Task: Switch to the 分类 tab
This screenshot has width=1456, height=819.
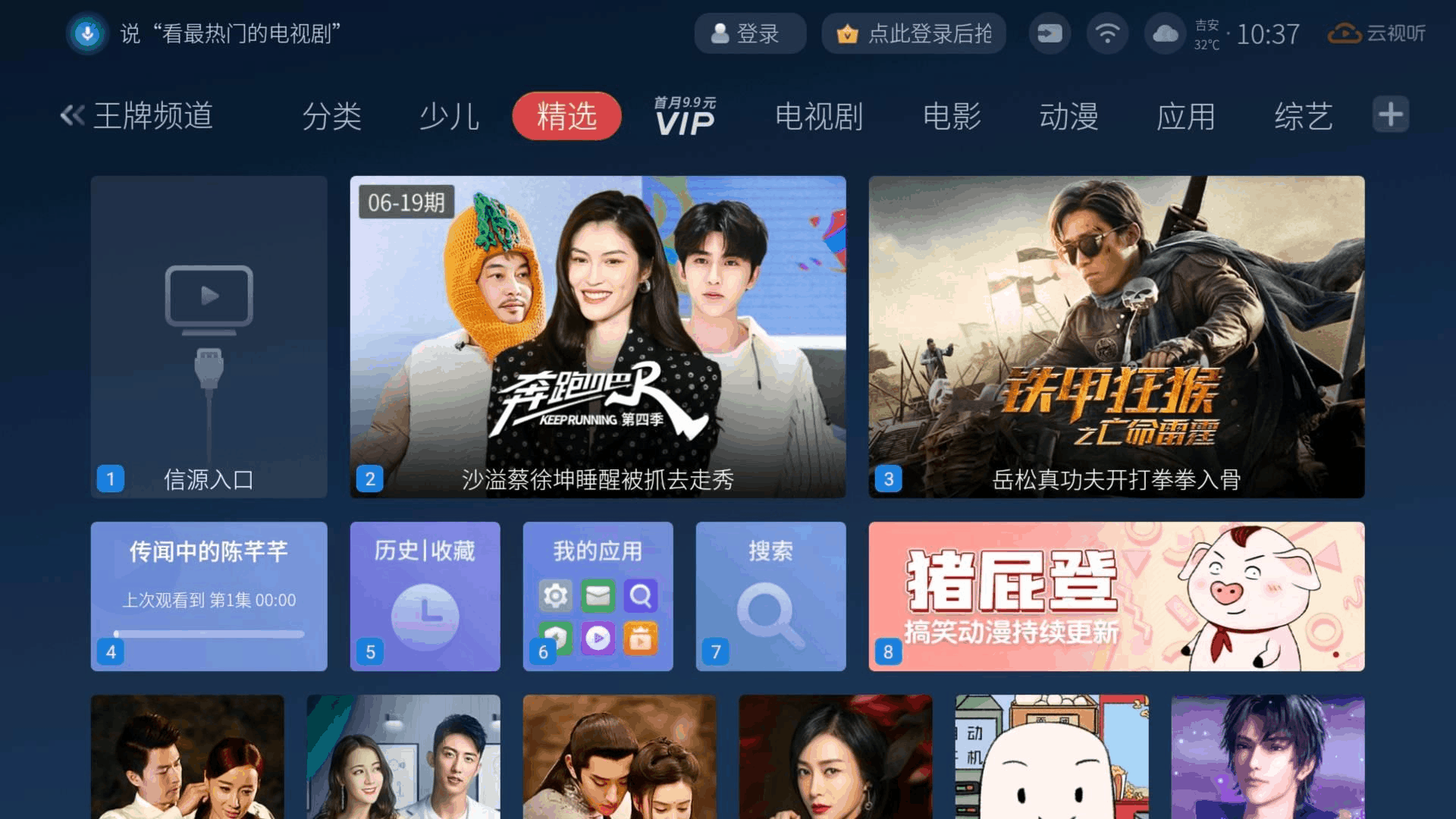Action: (x=331, y=116)
